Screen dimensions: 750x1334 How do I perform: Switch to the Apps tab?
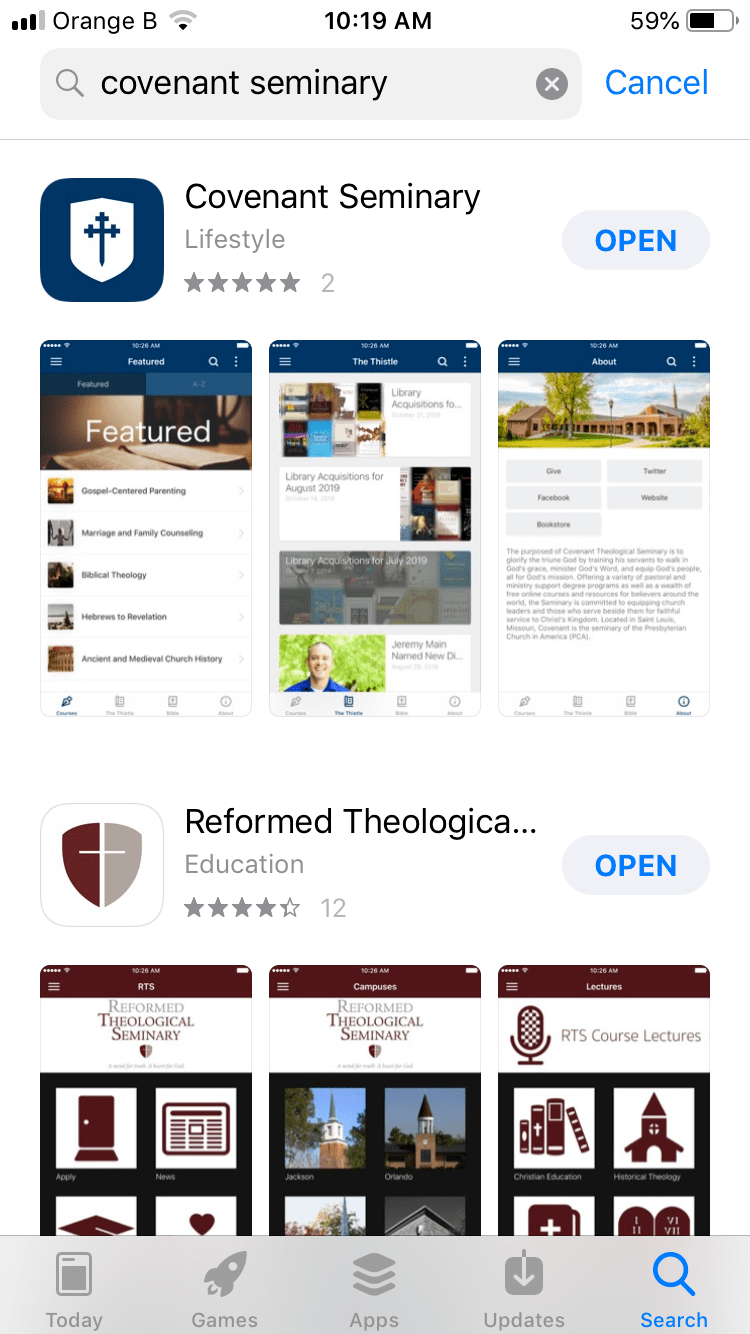pos(374,1288)
